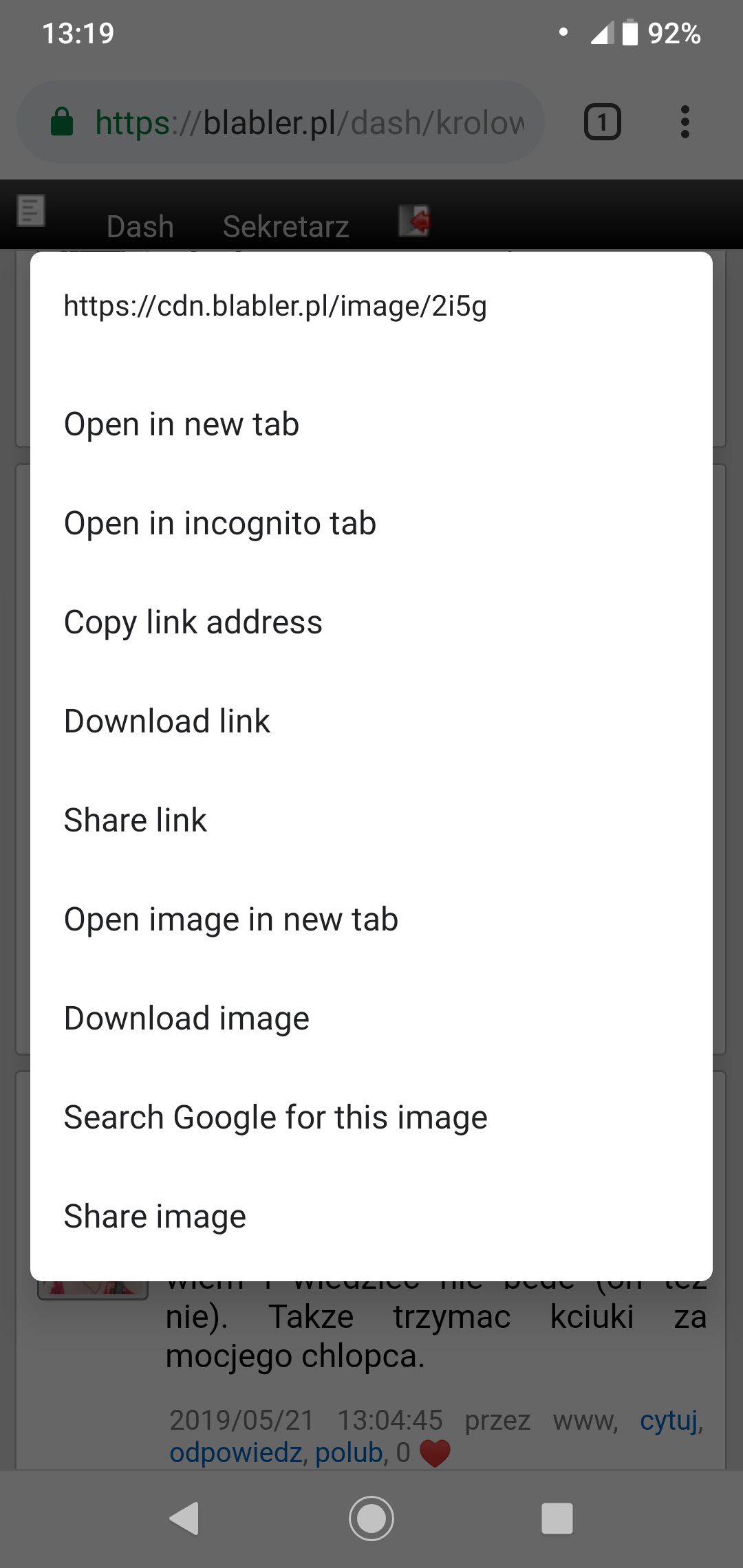Tap Download link option
This screenshot has height=1568, width=743.
(371, 721)
